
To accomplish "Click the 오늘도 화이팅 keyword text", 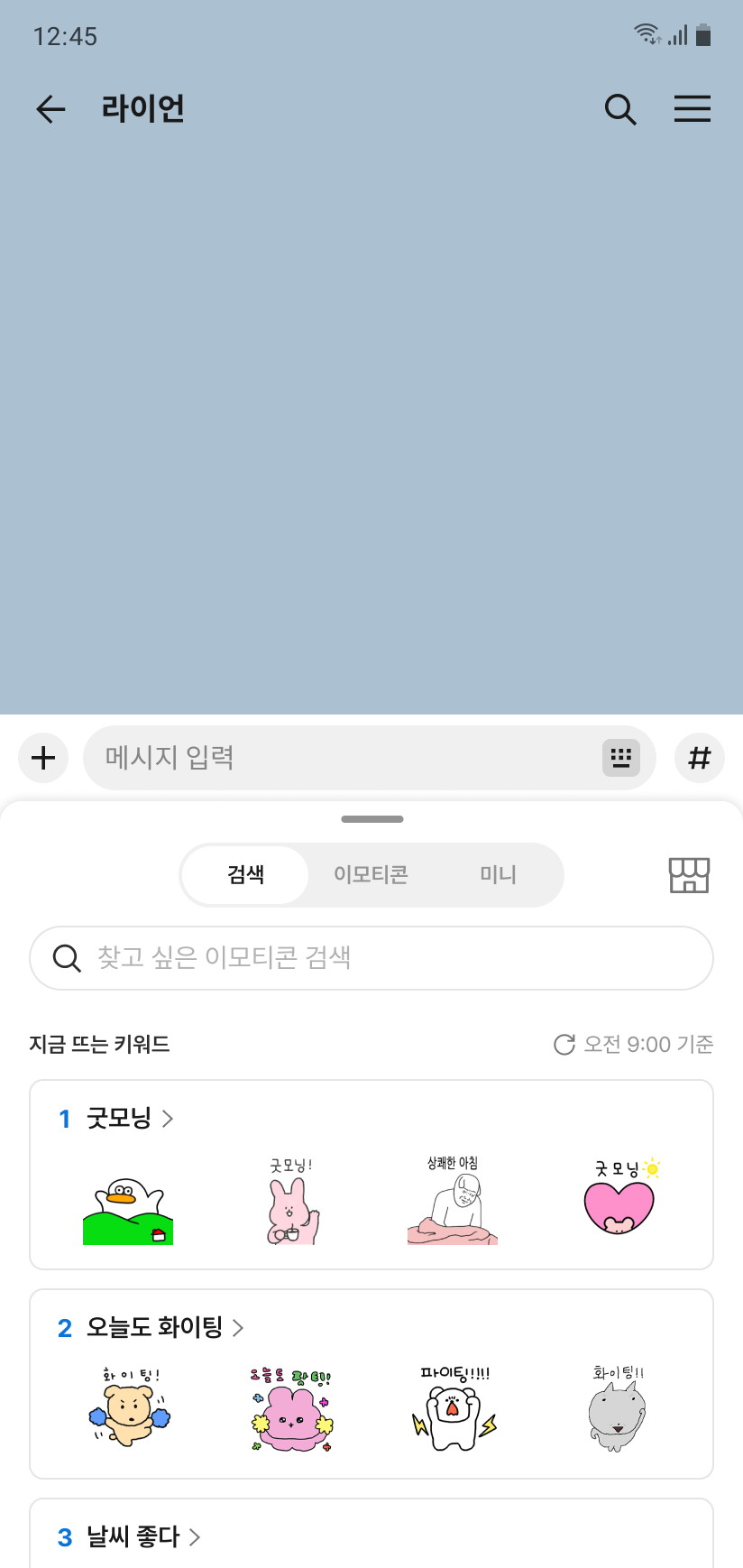I will coord(151,1328).
